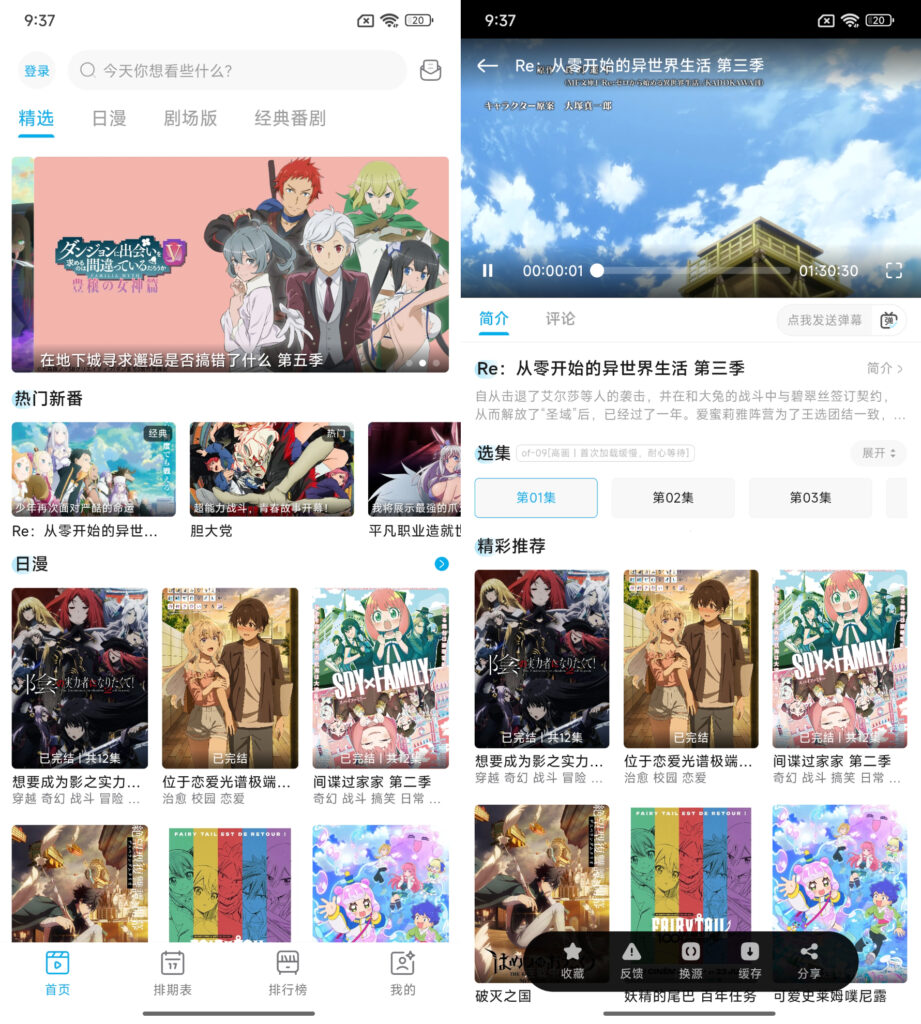The height and width of the screenshot is (1024, 921).
Task: Open 胆大党 in 热门新番
Action: [x=271, y=470]
